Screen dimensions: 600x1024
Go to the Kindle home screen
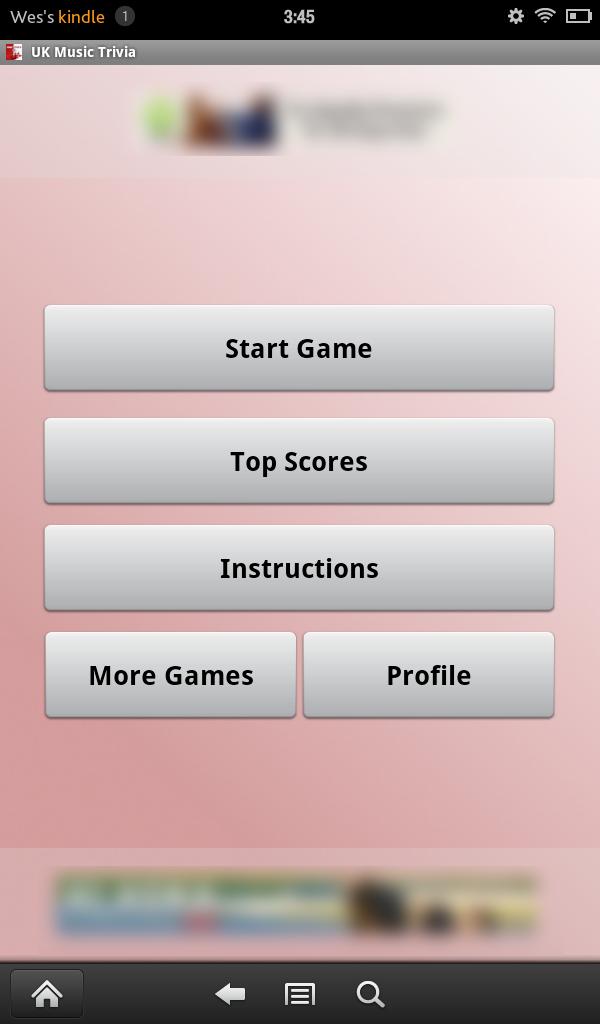click(47, 993)
